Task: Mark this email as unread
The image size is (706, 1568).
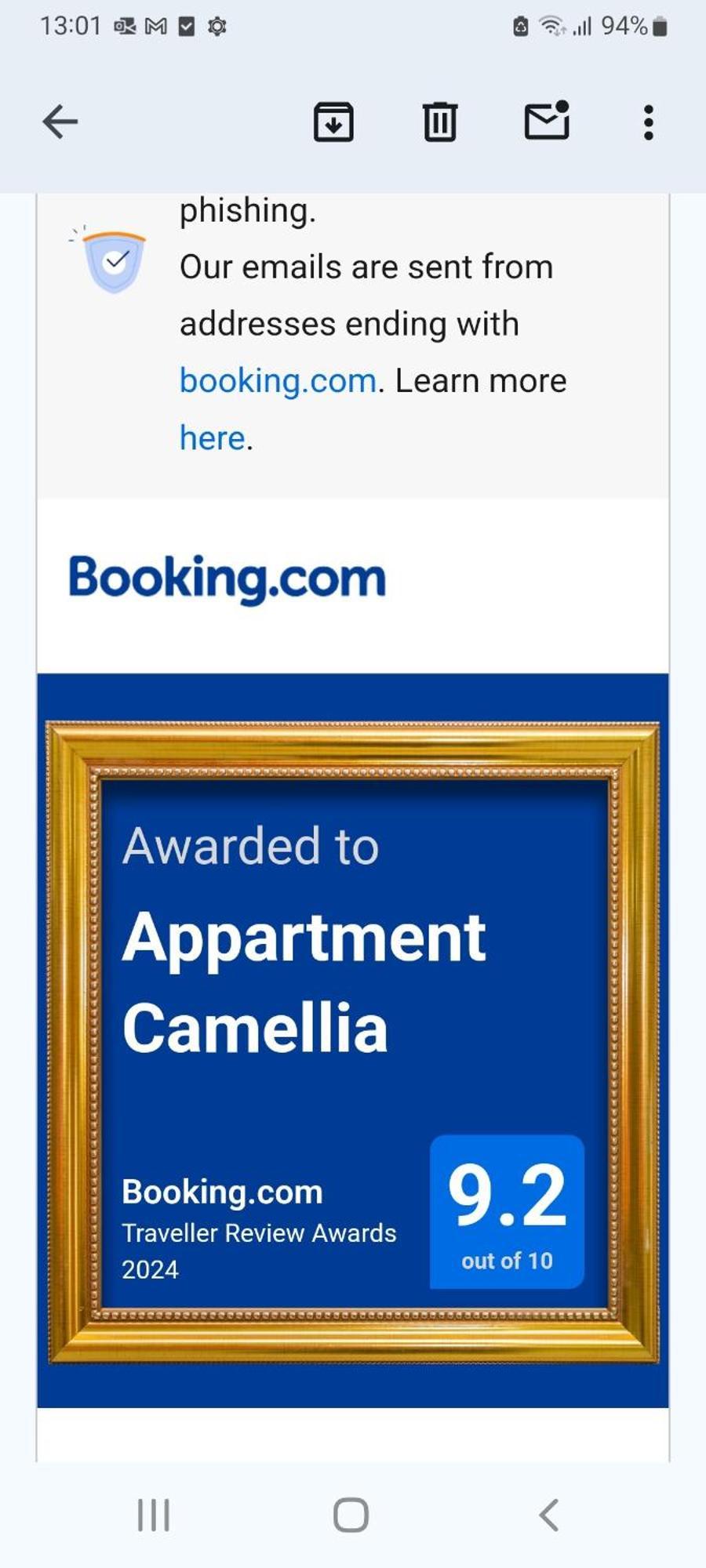Action: [546, 121]
